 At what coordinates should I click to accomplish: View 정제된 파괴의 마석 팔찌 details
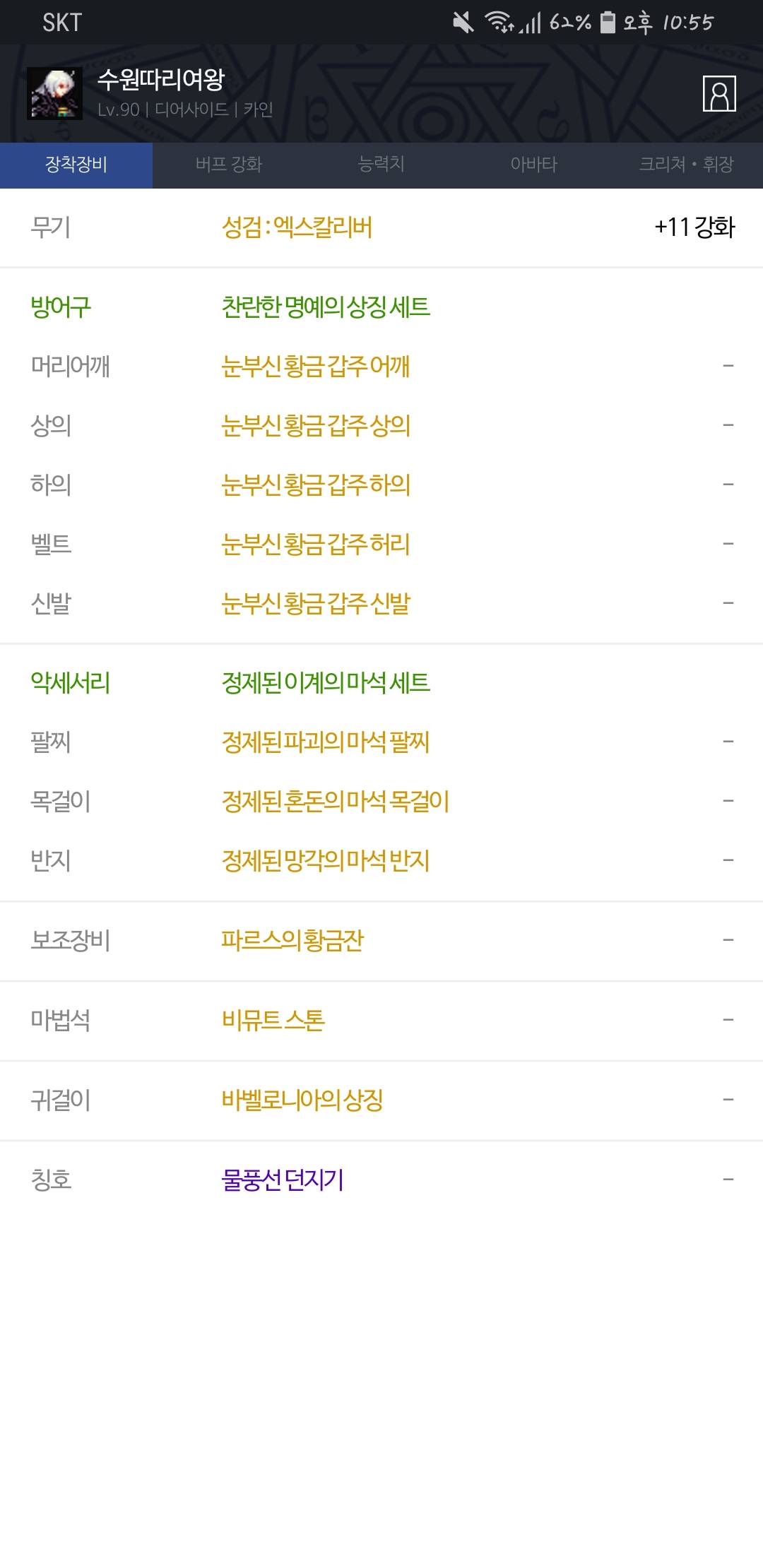point(381,742)
